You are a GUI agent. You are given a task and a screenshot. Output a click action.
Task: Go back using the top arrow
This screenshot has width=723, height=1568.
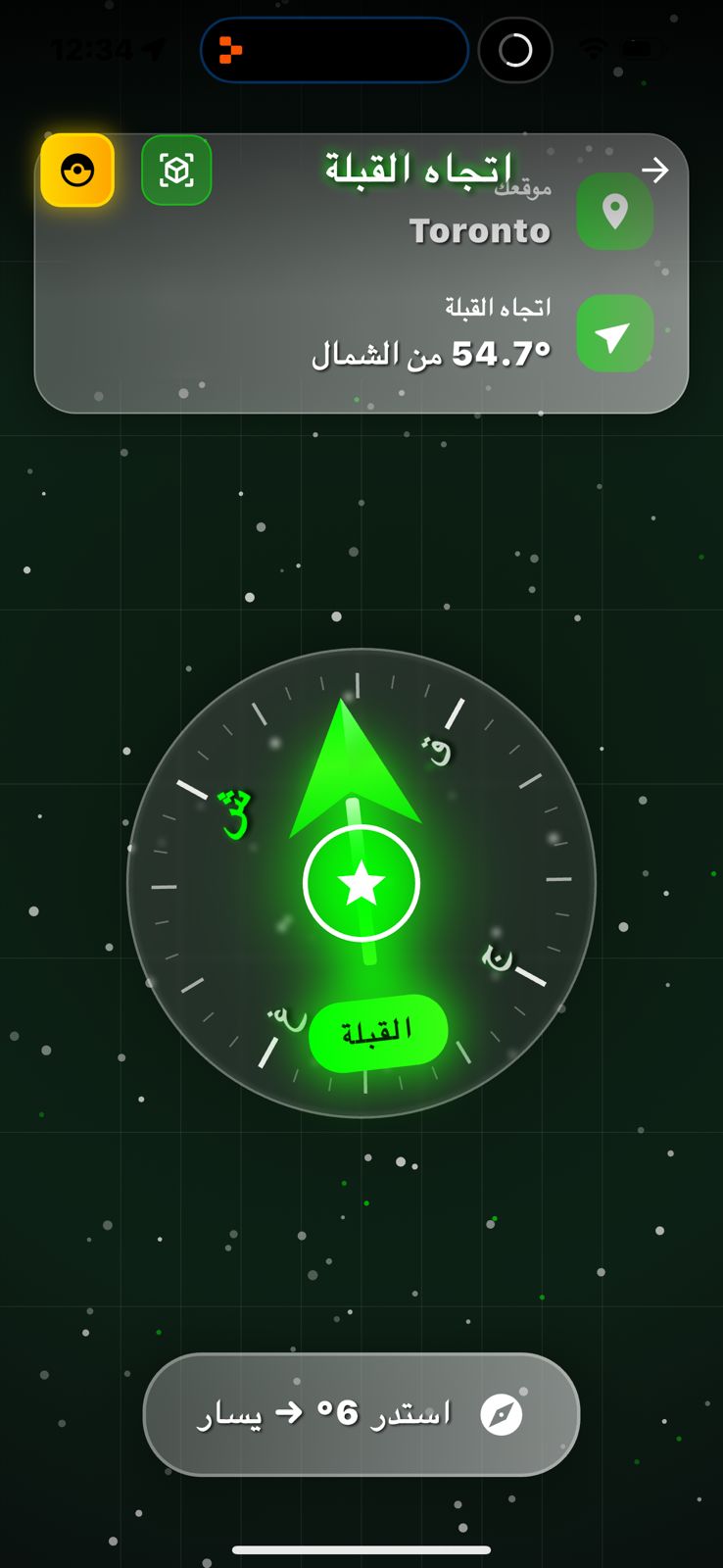[x=654, y=171]
